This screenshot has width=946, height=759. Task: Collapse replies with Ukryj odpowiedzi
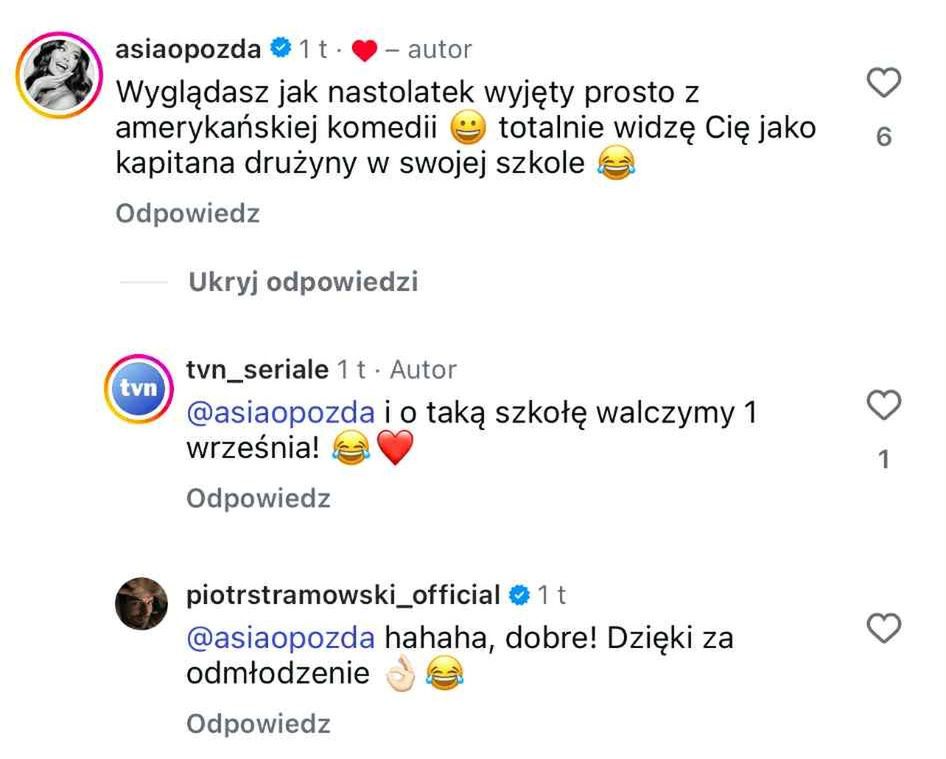click(302, 283)
